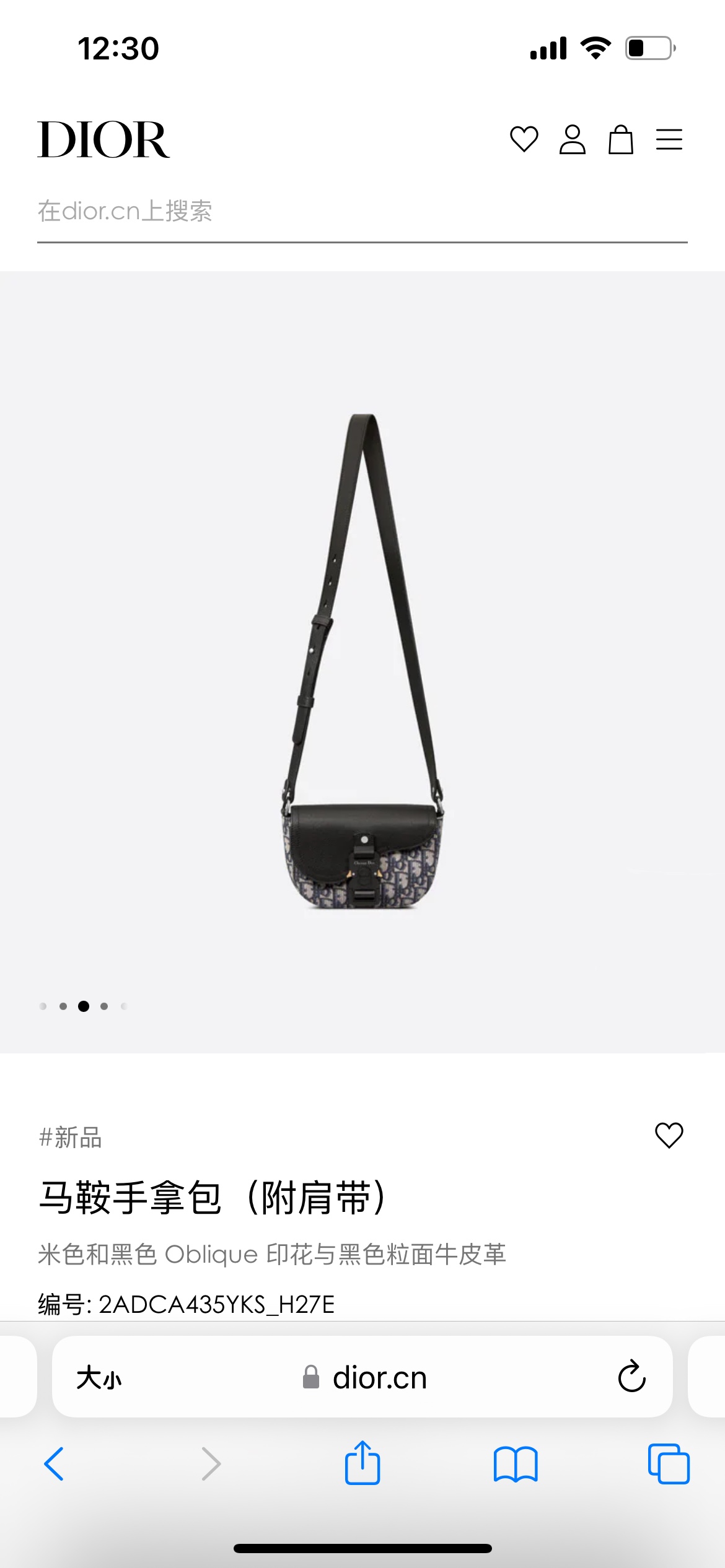Viewport: 725px width, 1568px height.
Task: Open the account profile icon
Action: pos(572,139)
